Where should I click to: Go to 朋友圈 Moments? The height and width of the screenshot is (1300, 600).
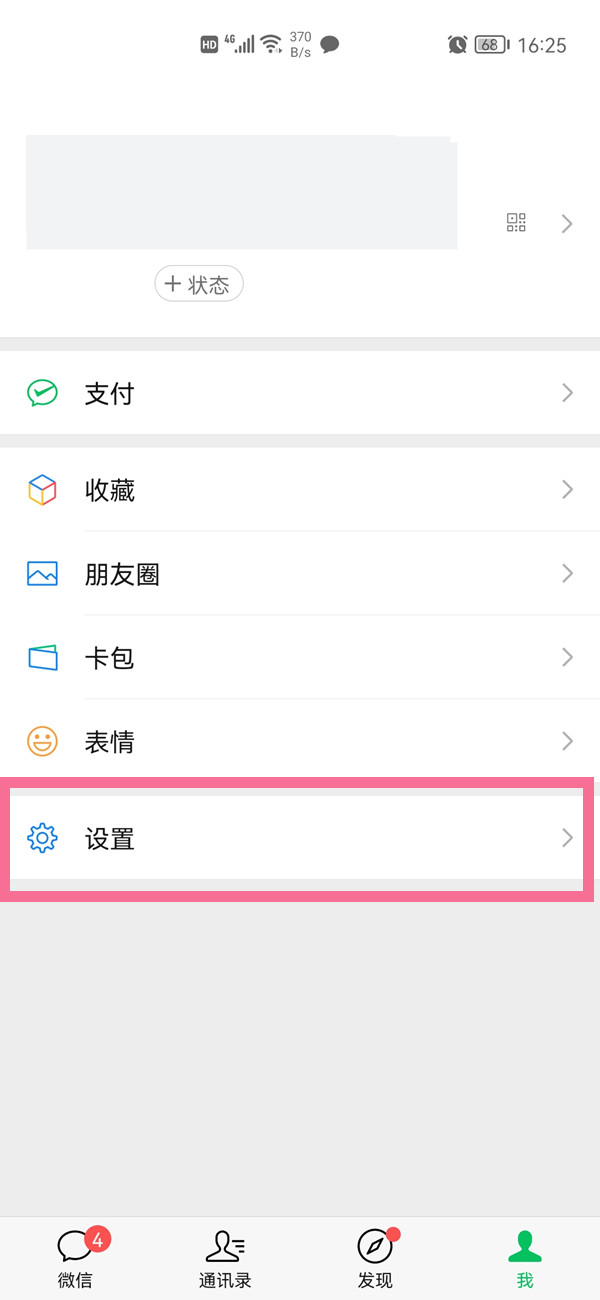300,574
